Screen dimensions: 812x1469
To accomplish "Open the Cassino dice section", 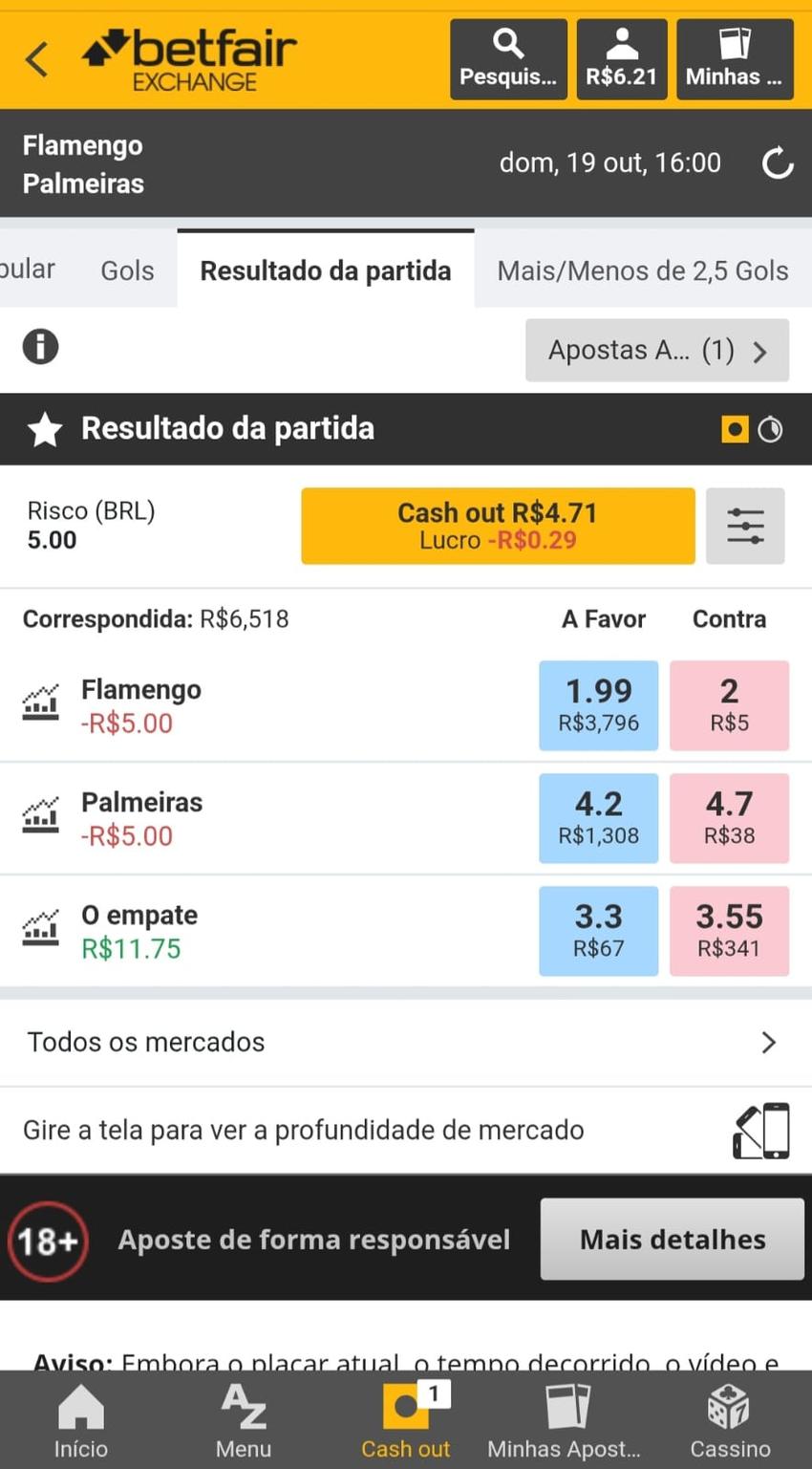I will tap(729, 1420).
